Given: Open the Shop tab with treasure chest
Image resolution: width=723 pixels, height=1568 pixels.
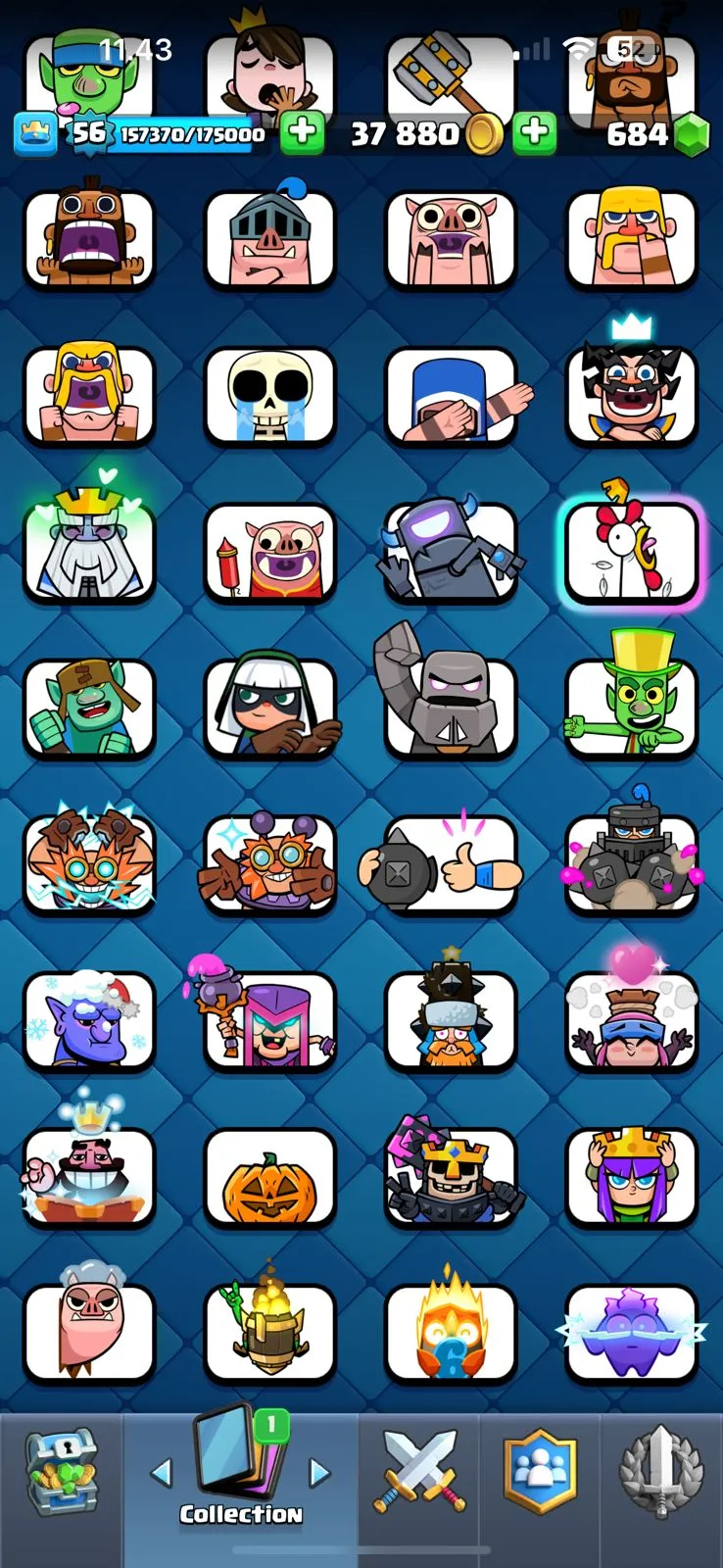Looking at the screenshot, I should coord(61,1490).
